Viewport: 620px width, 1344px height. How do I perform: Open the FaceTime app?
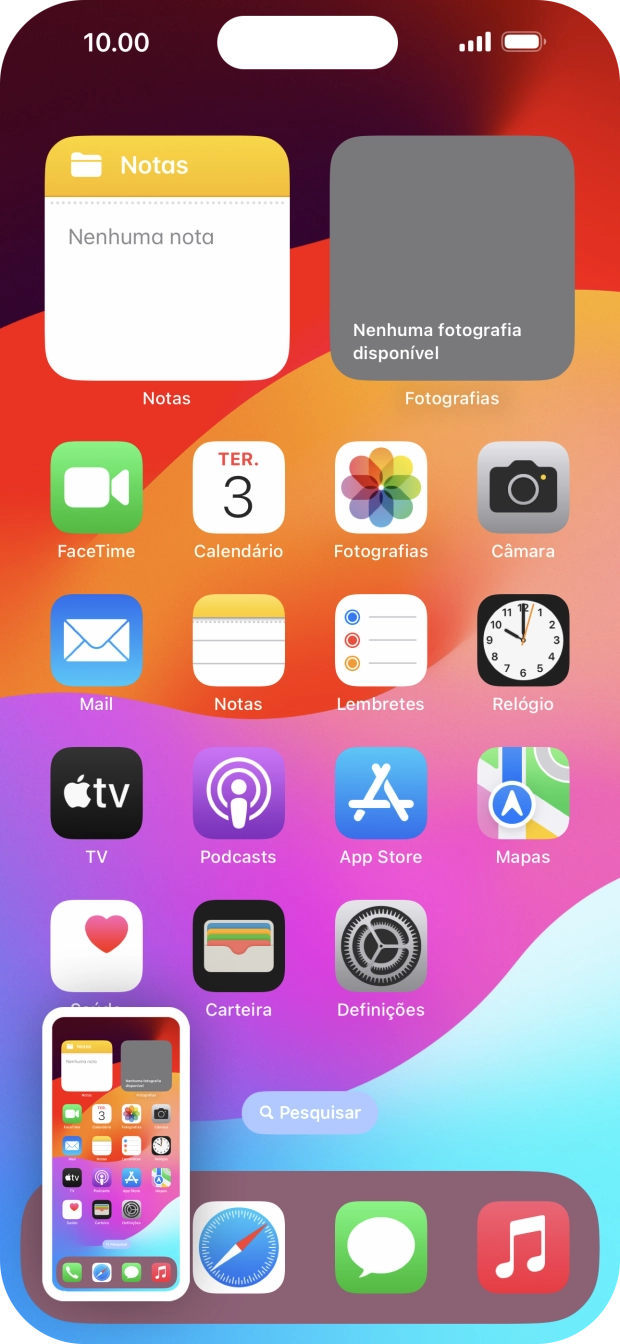tap(96, 487)
